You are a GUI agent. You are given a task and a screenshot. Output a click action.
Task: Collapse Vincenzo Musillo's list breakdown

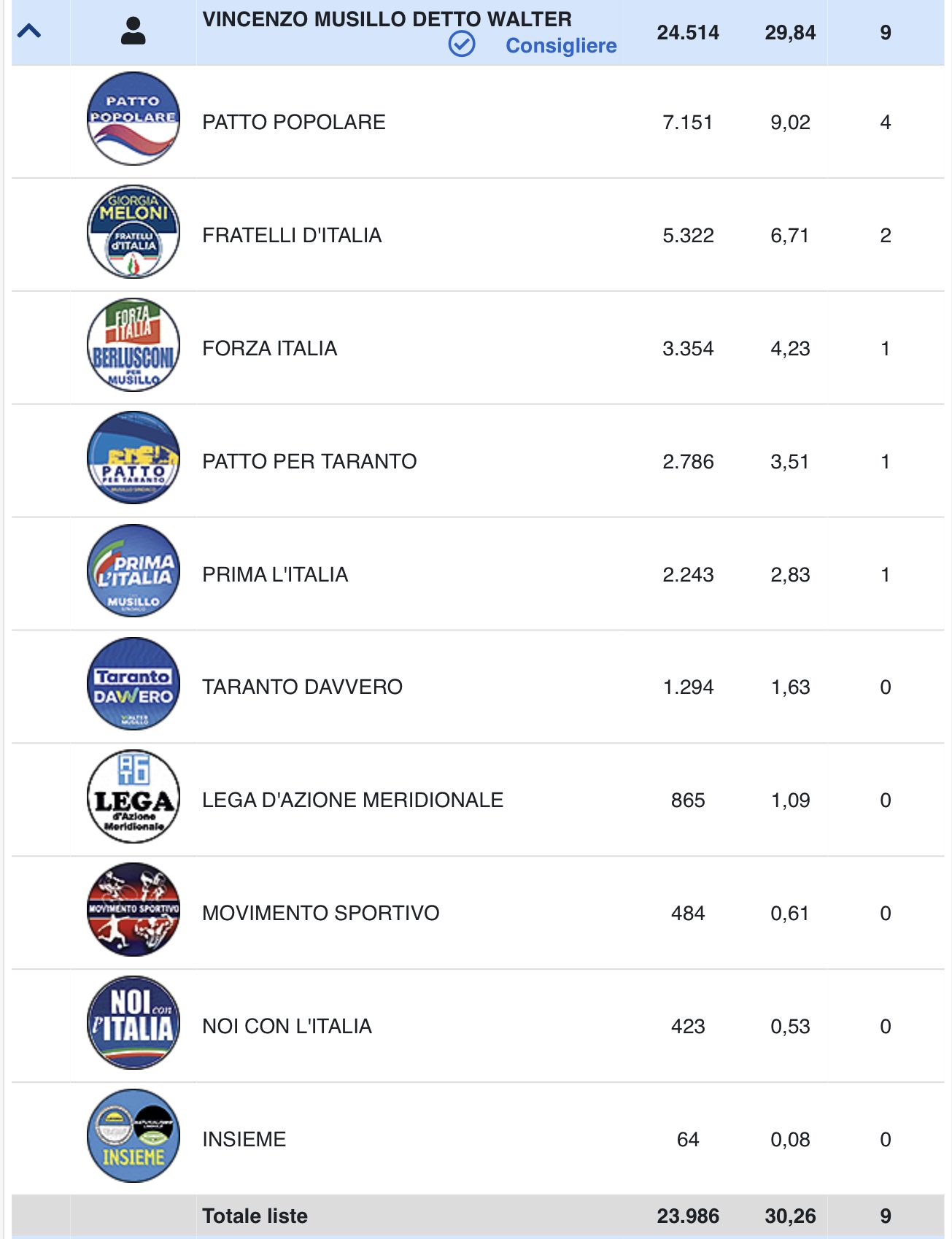(x=29, y=31)
